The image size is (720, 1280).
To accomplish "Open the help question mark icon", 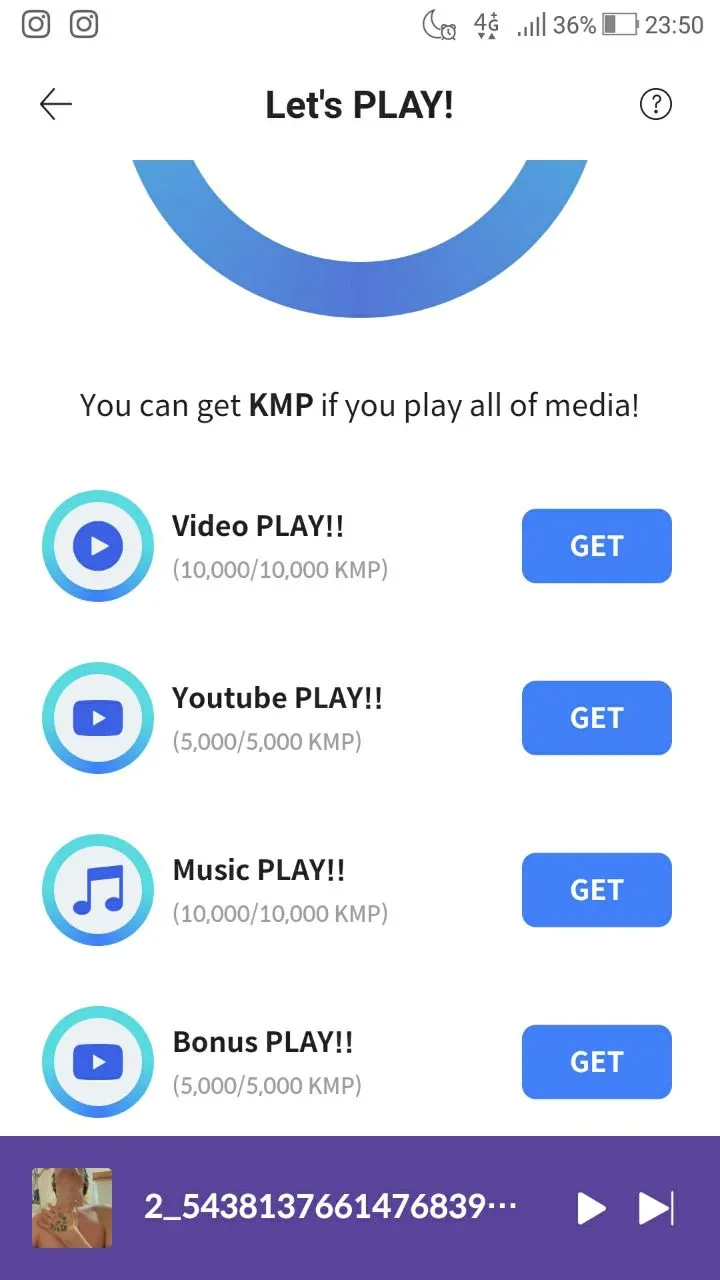I will click(656, 104).
